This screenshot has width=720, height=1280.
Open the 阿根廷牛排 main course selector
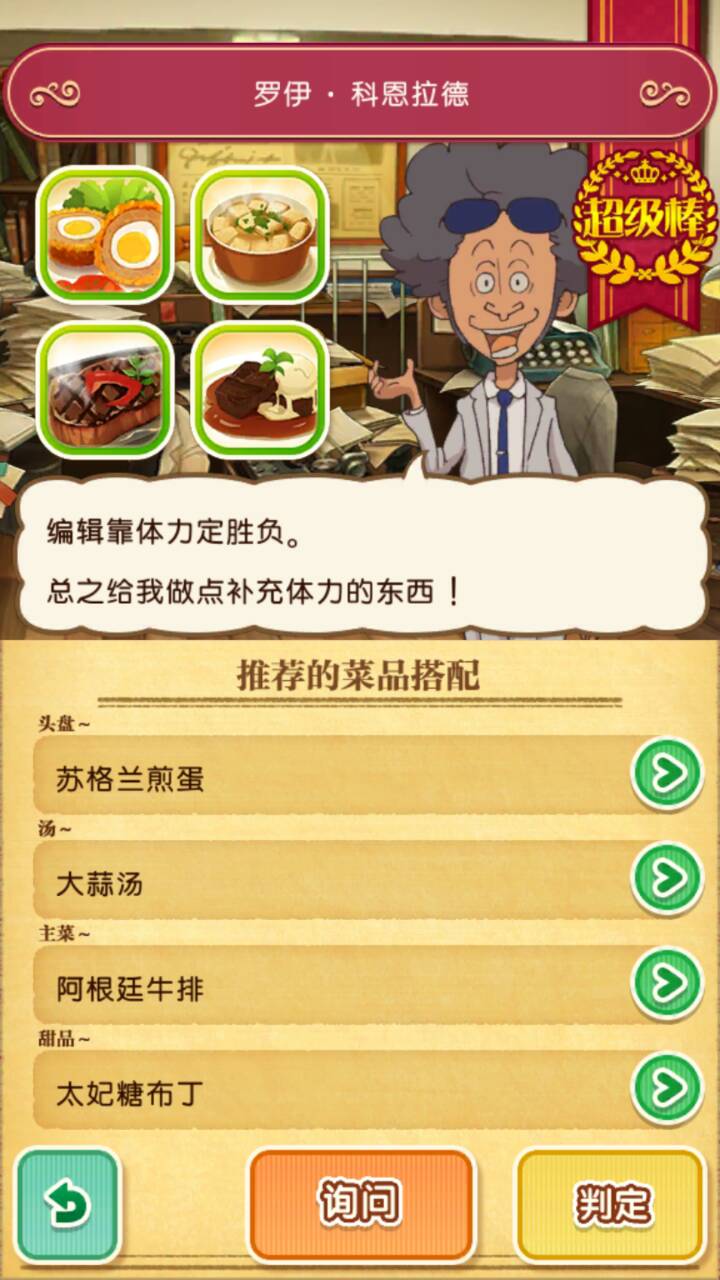(667, 984)
